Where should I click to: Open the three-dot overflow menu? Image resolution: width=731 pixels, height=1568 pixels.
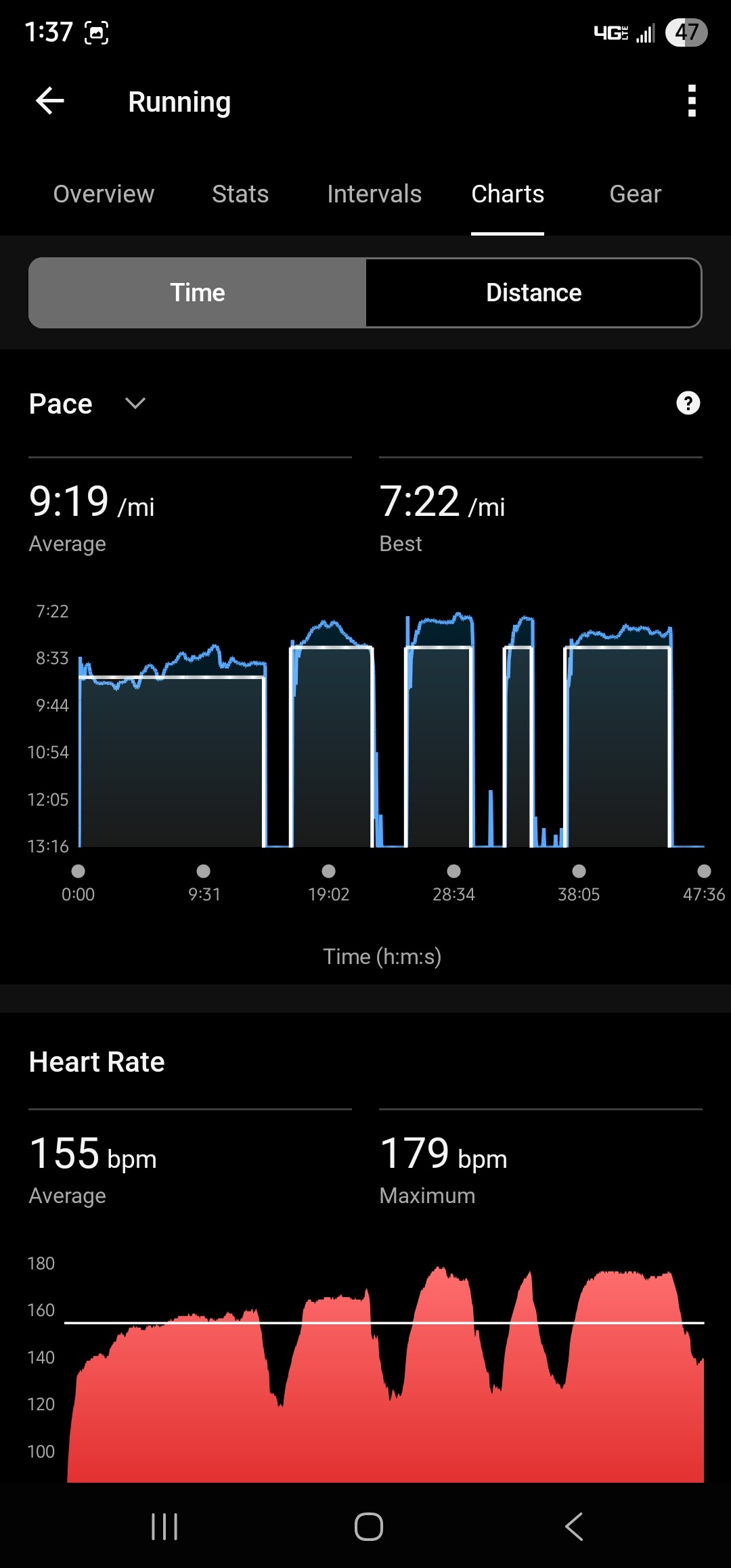[x=691, y=101]
